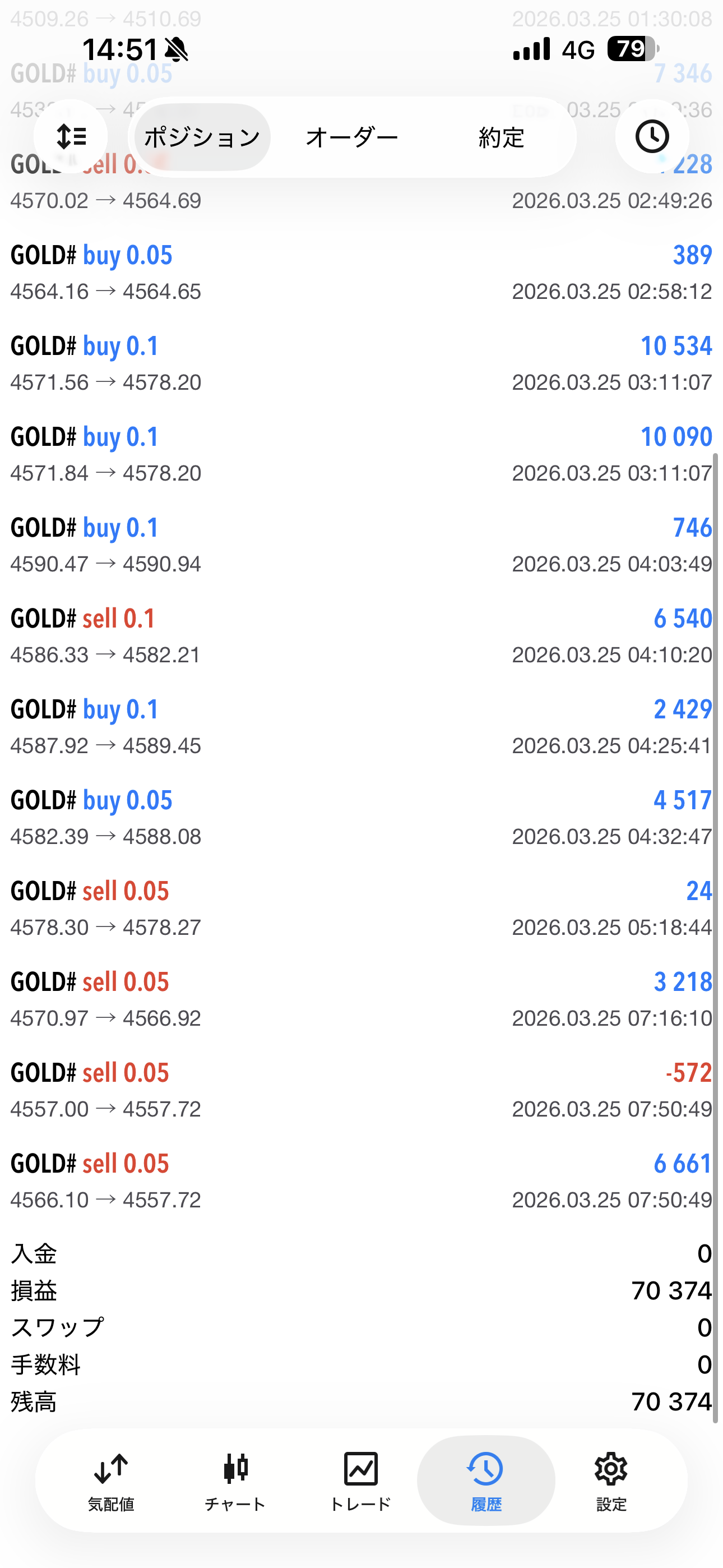Select the ポジション segment

202,137
